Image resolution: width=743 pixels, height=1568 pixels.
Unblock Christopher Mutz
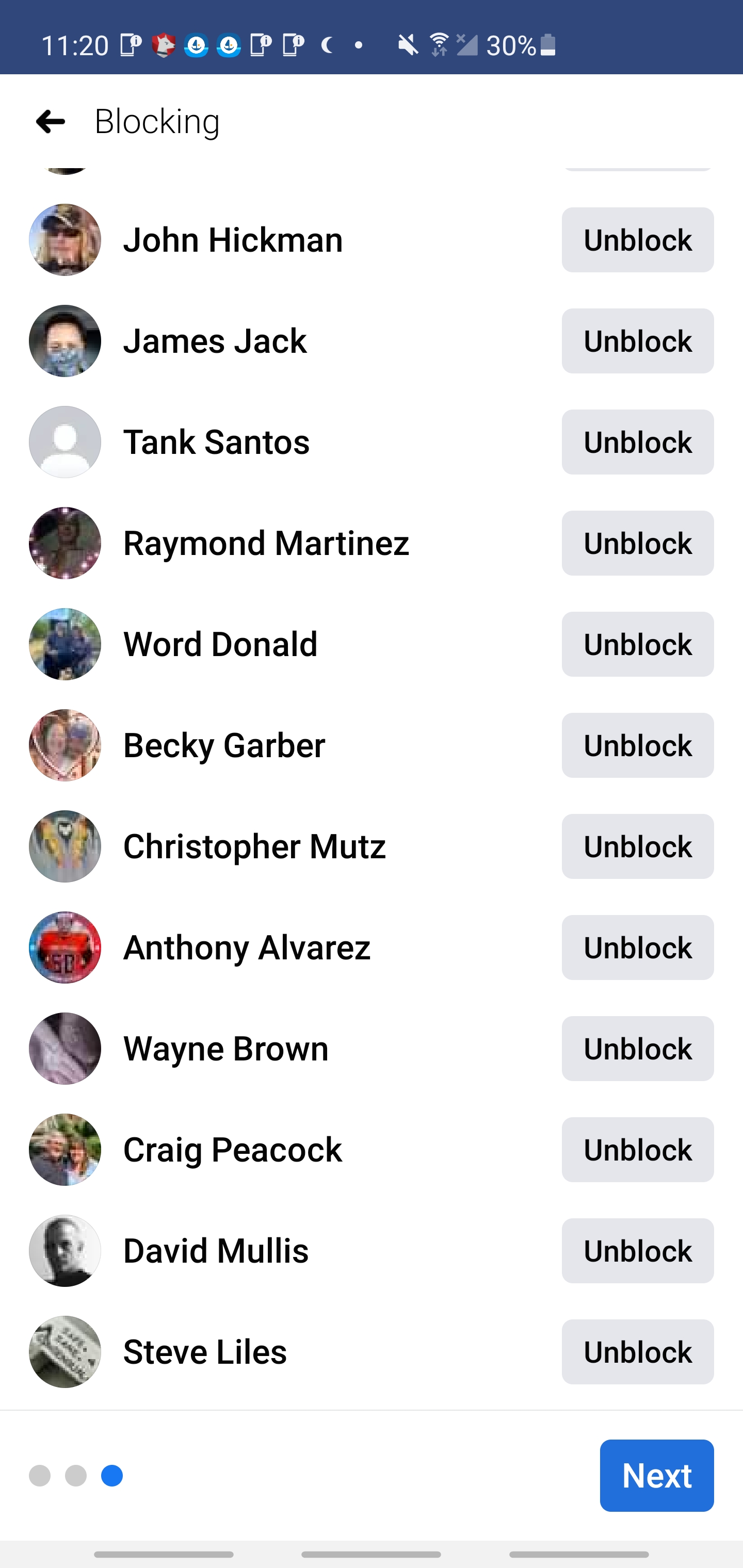[637, 846]
